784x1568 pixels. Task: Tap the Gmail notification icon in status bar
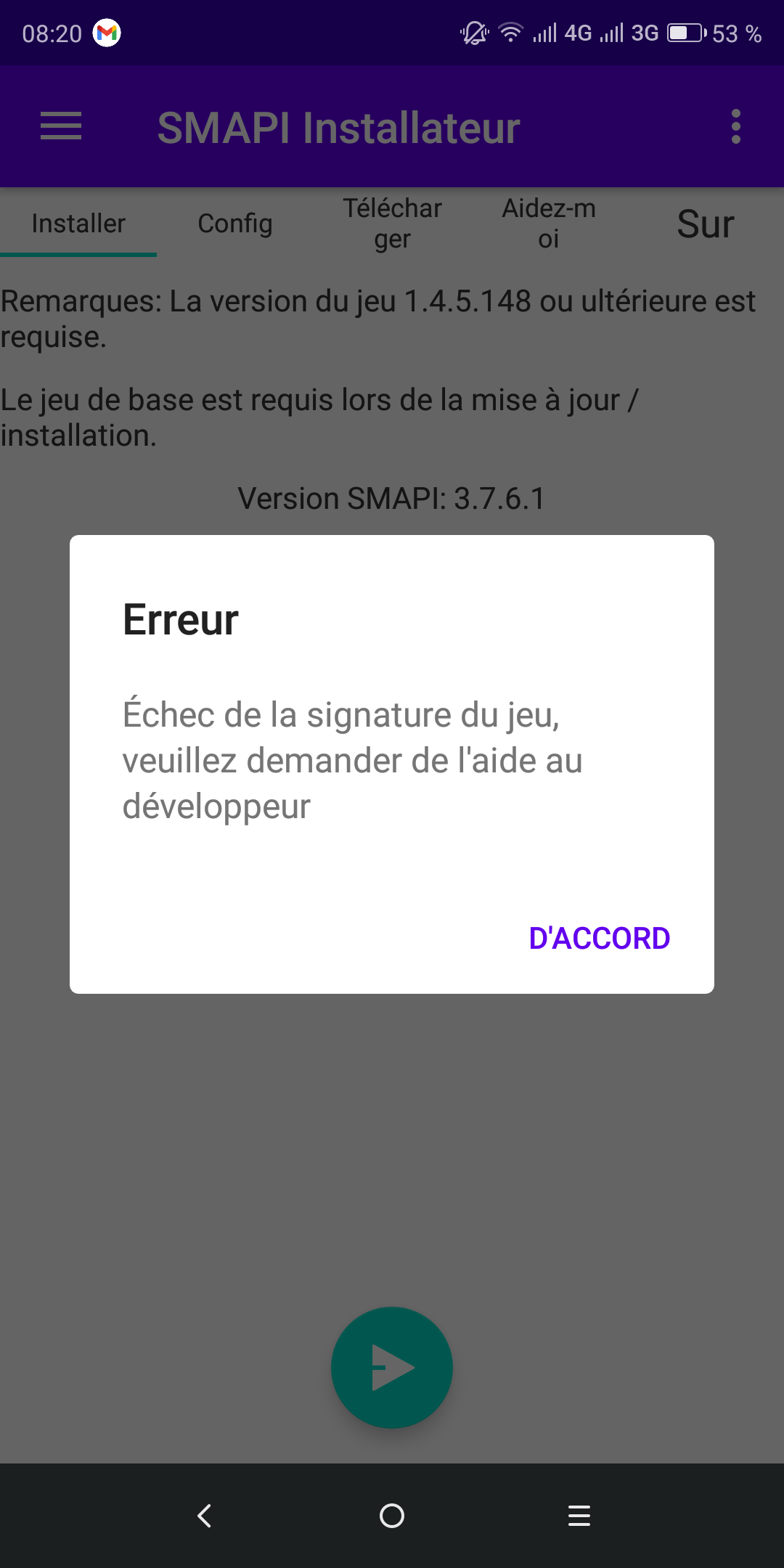[107, 33]
